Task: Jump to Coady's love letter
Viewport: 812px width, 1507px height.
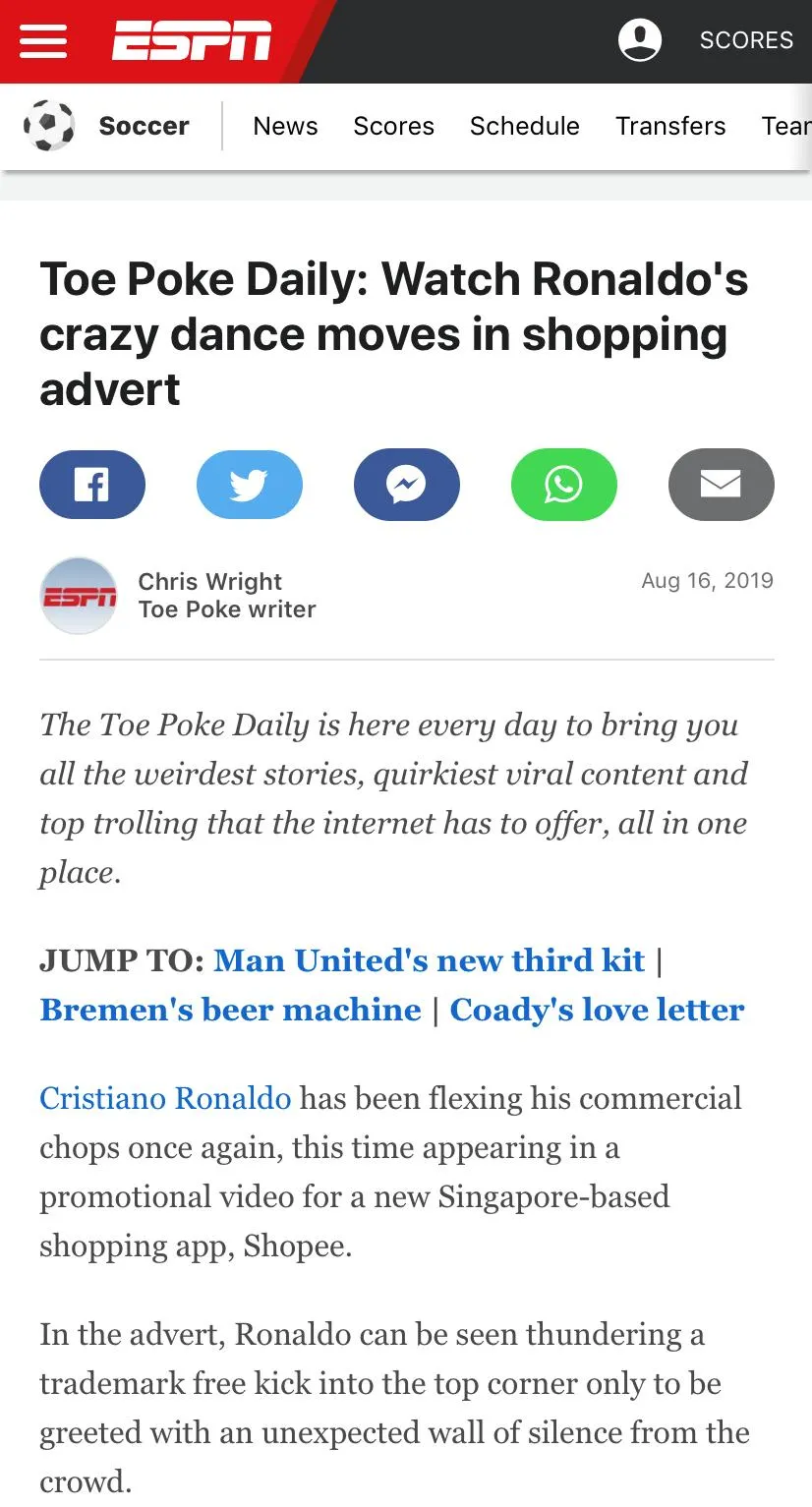Action: pos(597,1010)
